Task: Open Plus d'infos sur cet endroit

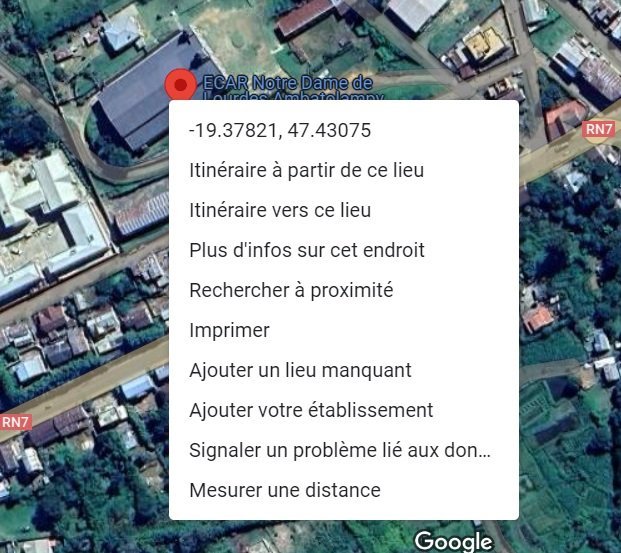Action: click(x=306, y=251)
